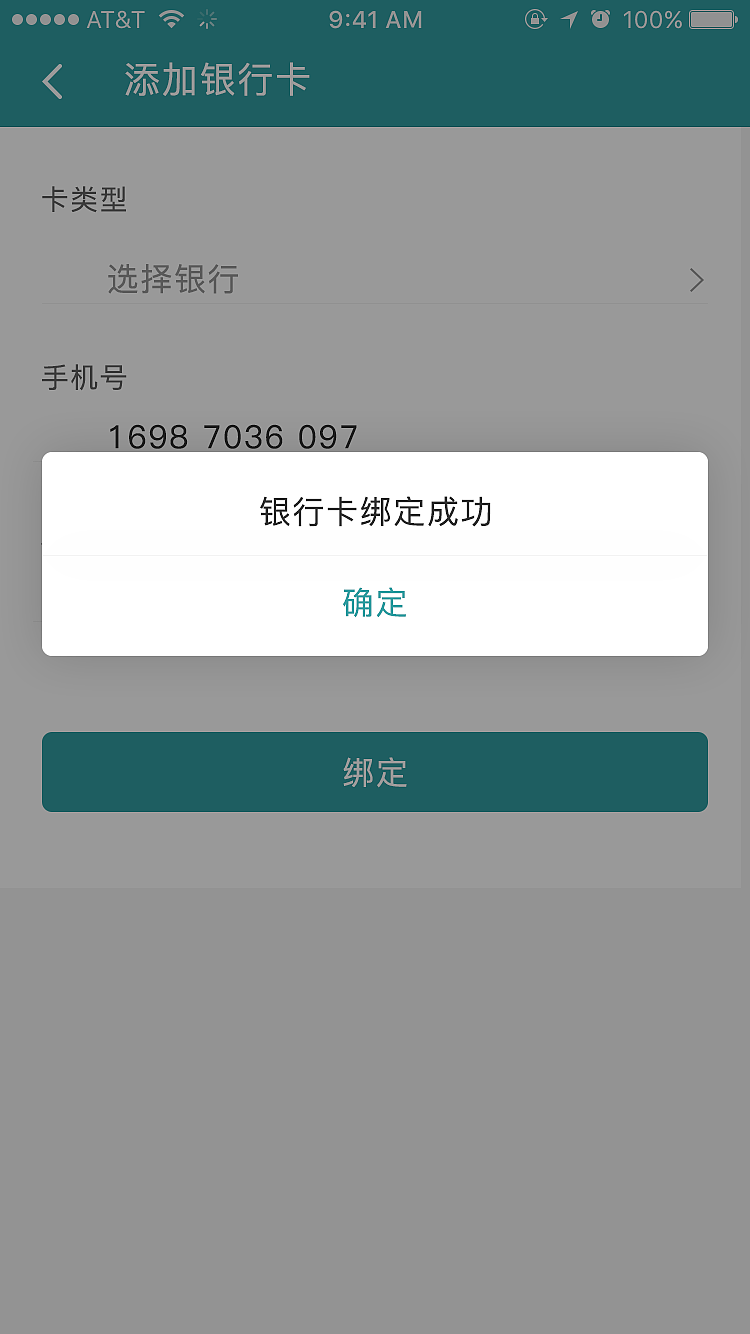Tap the time 9:41 AM in status bar
This screenshot has width=750, height=1334.
[375, 19]
